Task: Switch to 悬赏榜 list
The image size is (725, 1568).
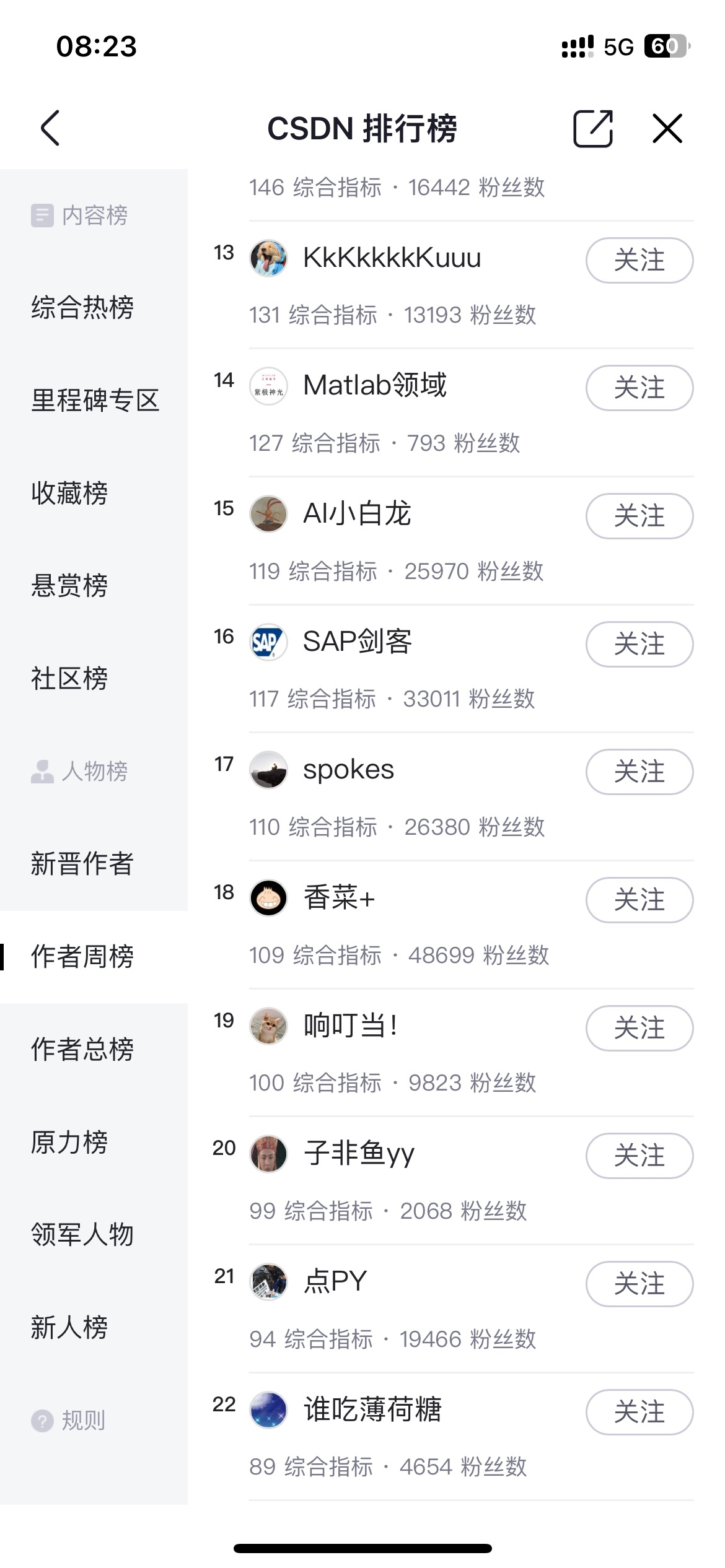Action: tap(69, 585)
